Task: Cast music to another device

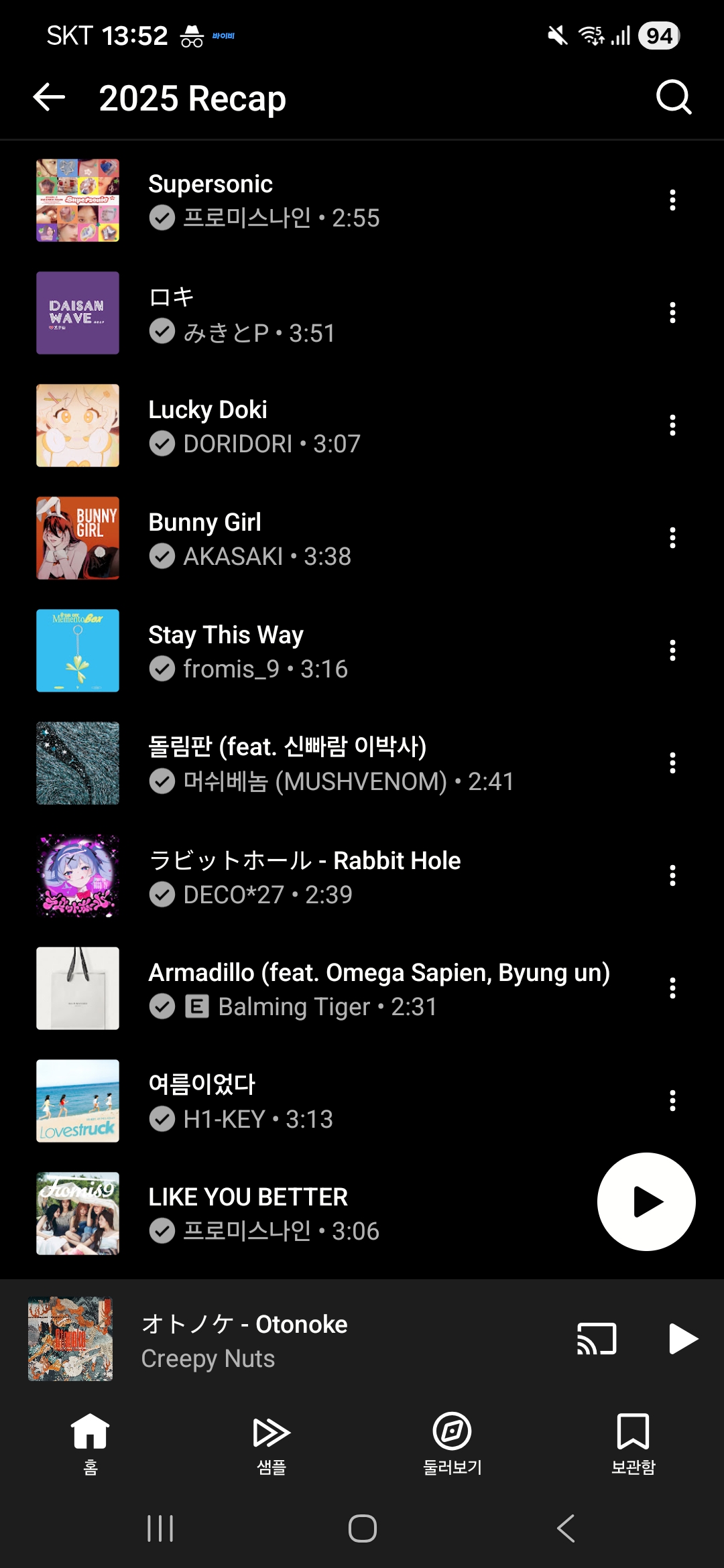Action: click(597, 1339)
